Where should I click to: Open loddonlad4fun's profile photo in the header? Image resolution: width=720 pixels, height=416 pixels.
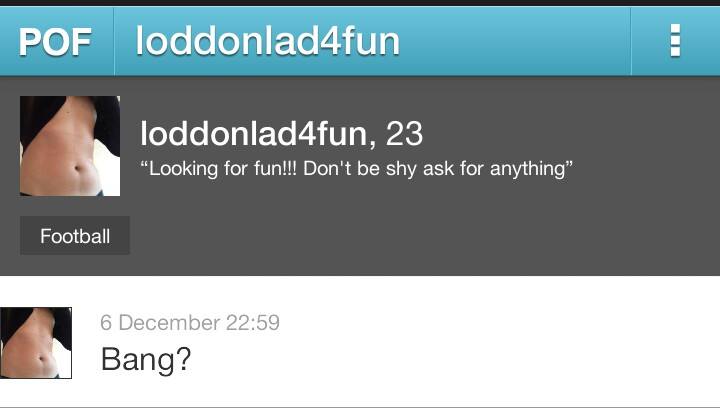point(70,146)
